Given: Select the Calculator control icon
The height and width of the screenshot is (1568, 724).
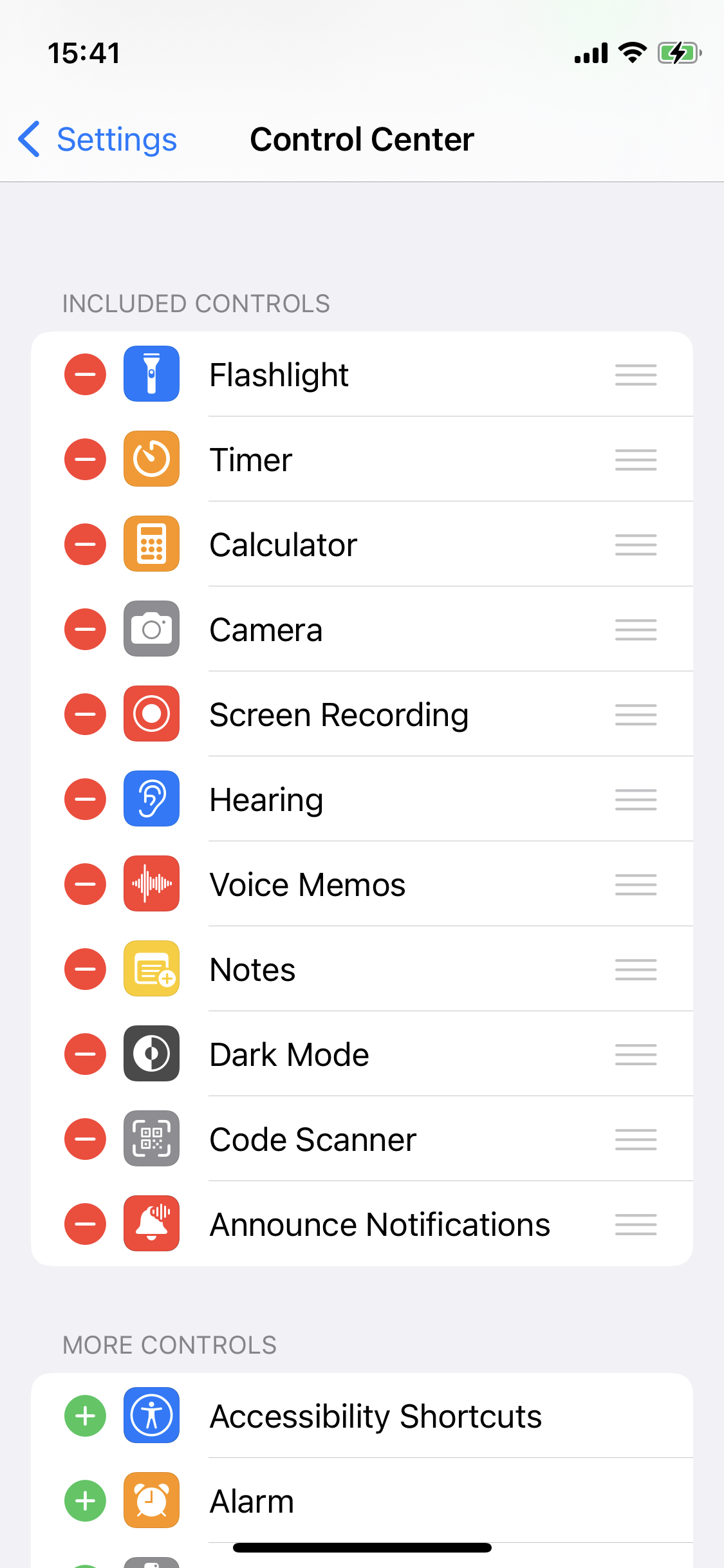Looking at the screenshot, I should pyautogui.click(x=151, y=544).
